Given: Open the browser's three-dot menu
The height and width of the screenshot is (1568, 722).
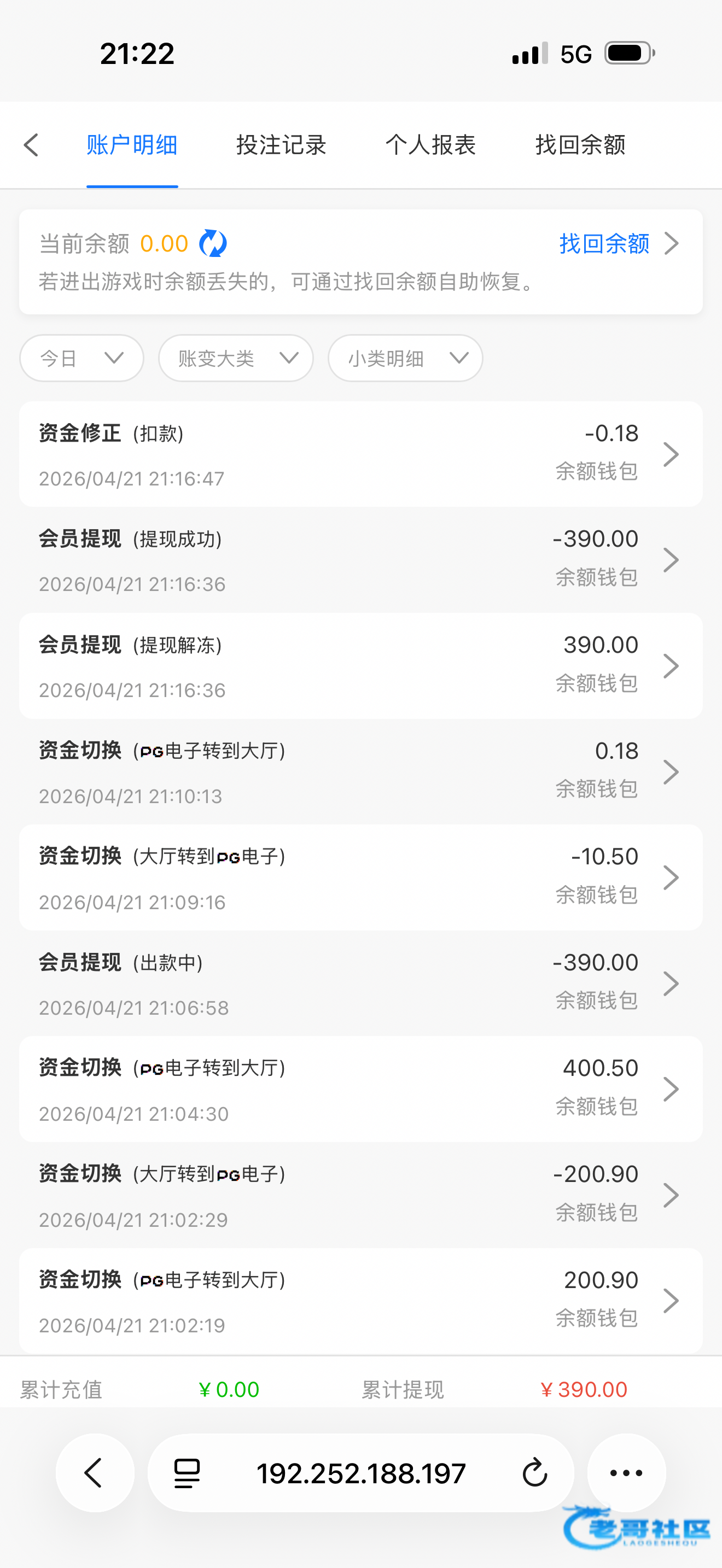Looking at the screenshot, I should point(626,1473).
